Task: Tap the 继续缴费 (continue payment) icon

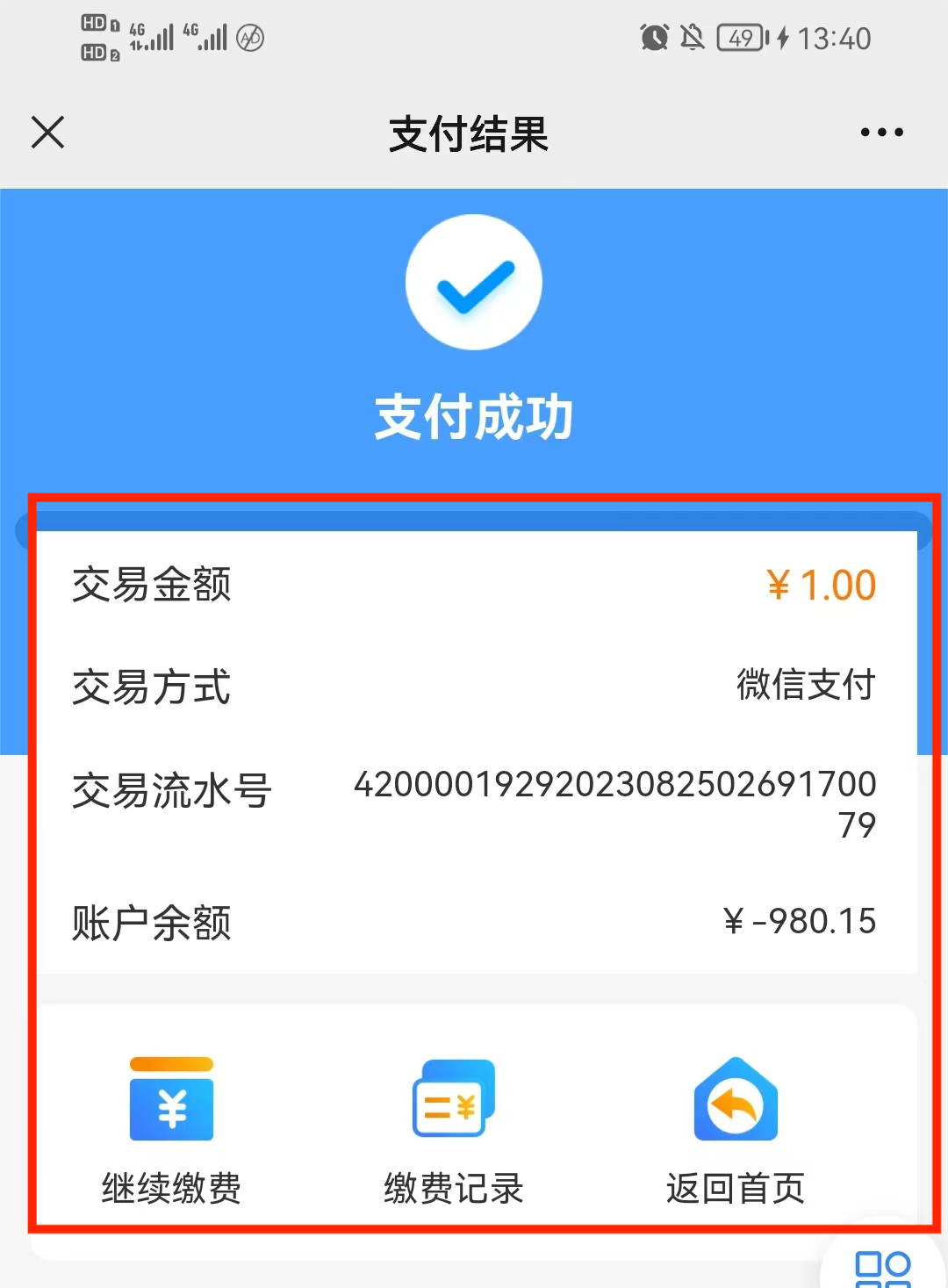Action: click(x=170, y=1100)
